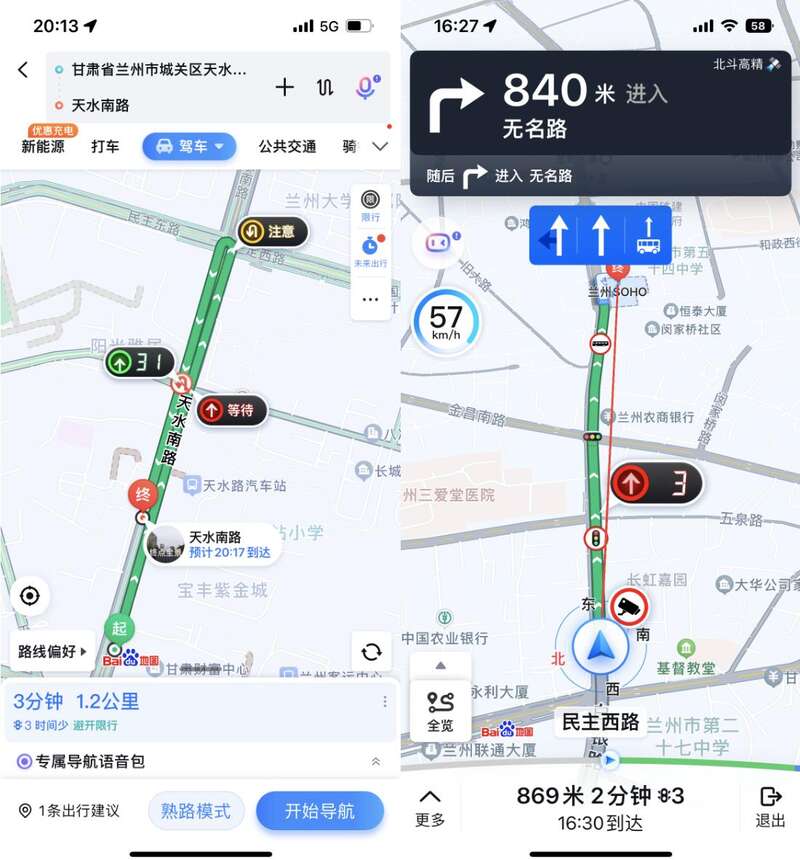Enable 熟路模式 familiar road mode
Viewport: 800px width, 860px height.
(x=196, y=811)
